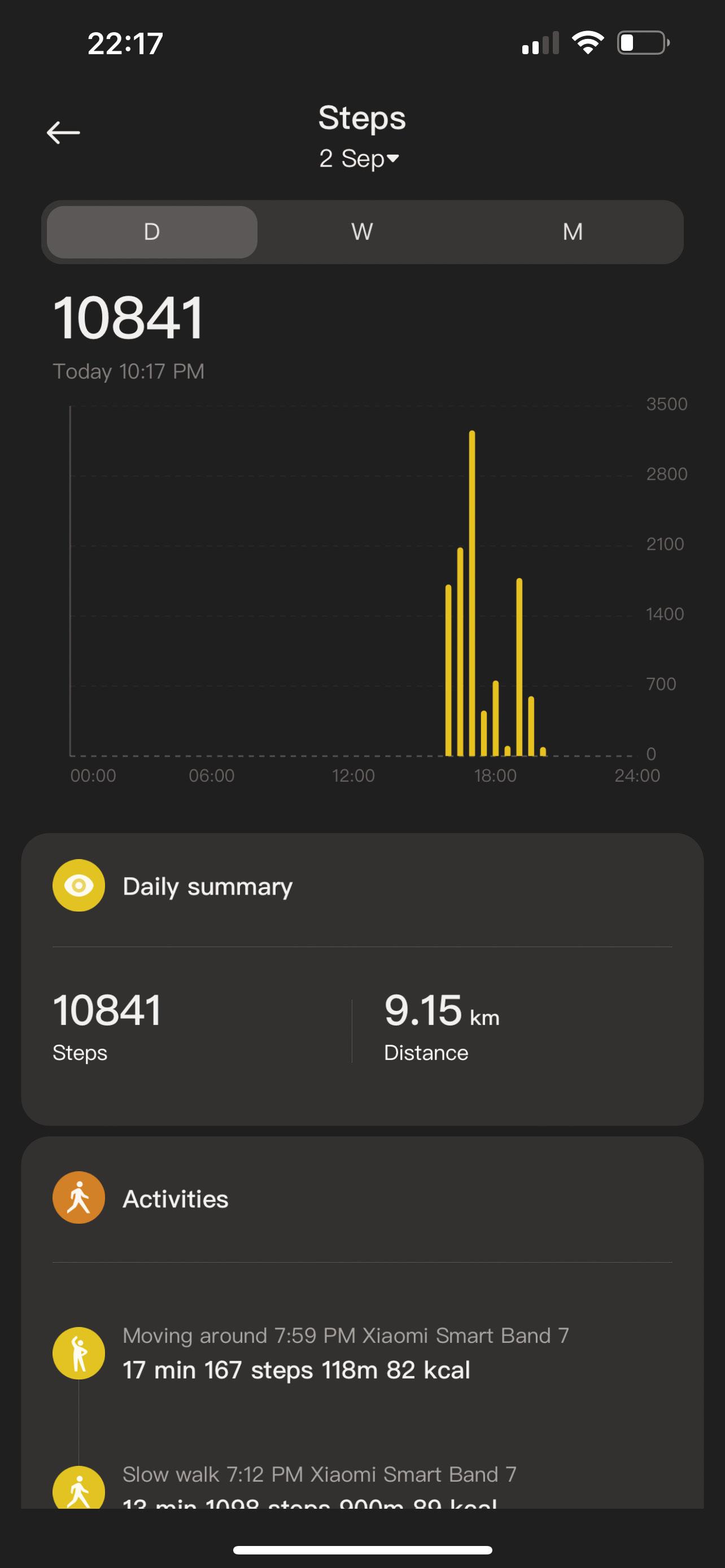Open the 2 Sep date dropdown
This screenshot has width=725, height=1568.
(x=359, y=159)
